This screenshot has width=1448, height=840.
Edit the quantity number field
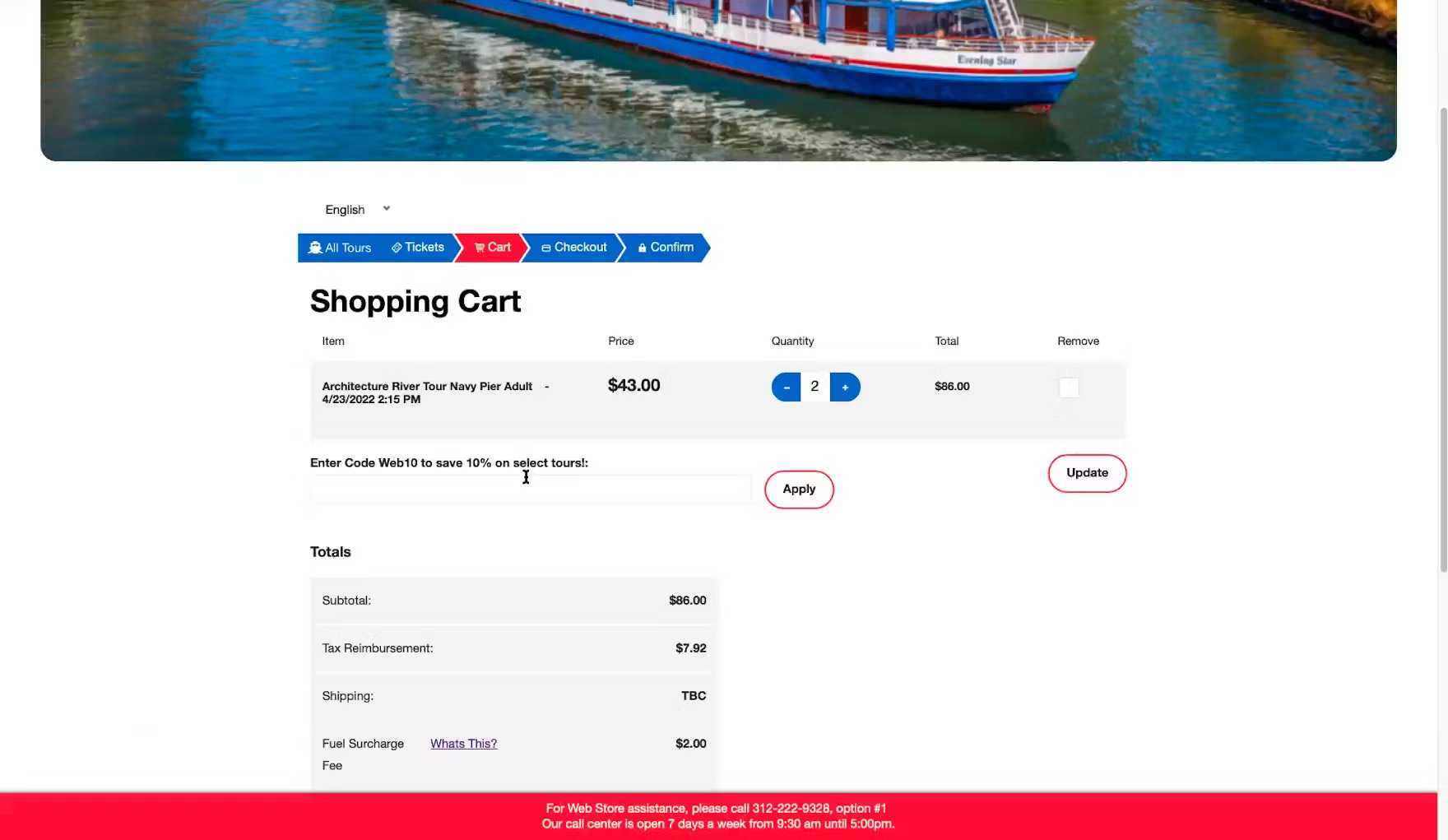[x=814, y=387]
